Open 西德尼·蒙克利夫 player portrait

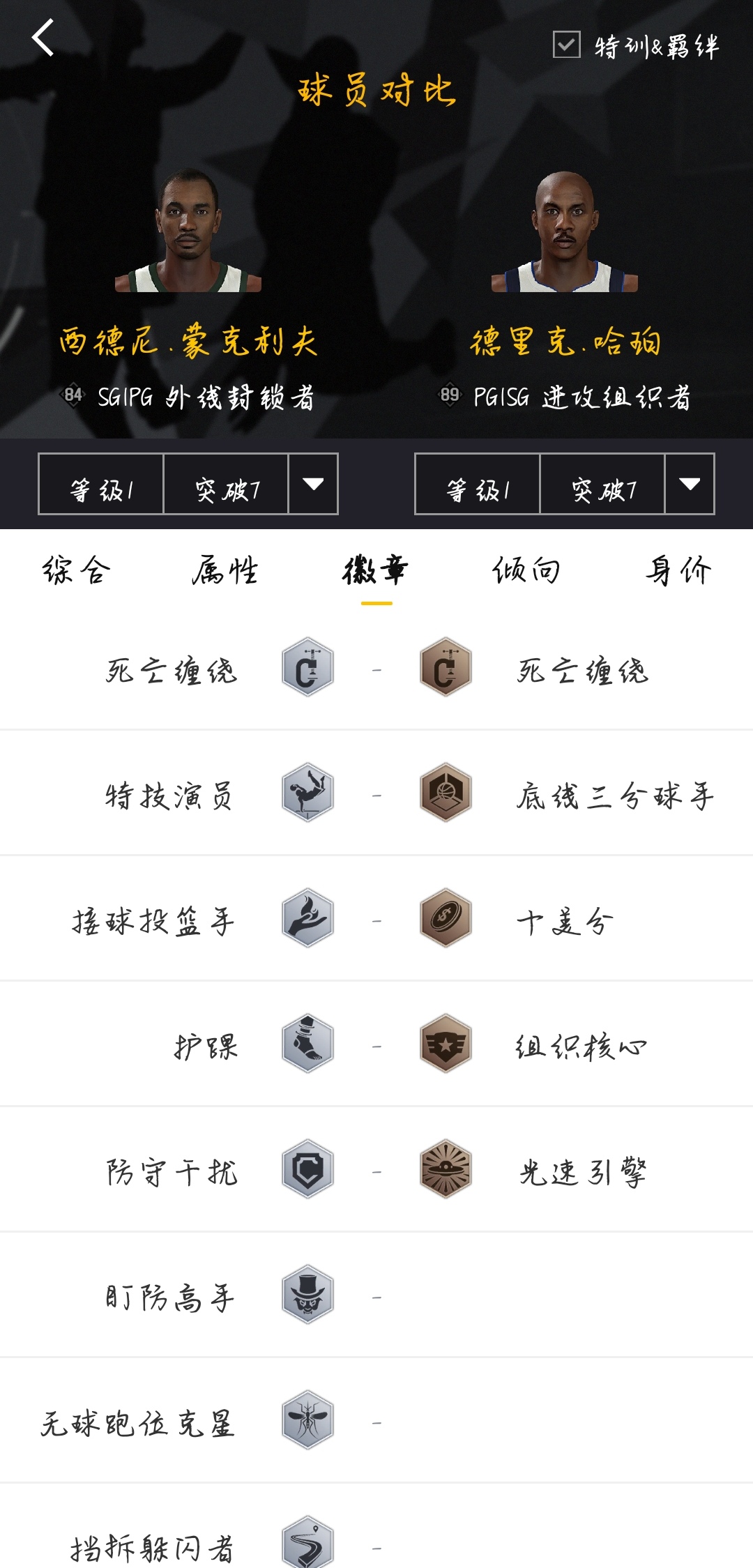point(188,232)
